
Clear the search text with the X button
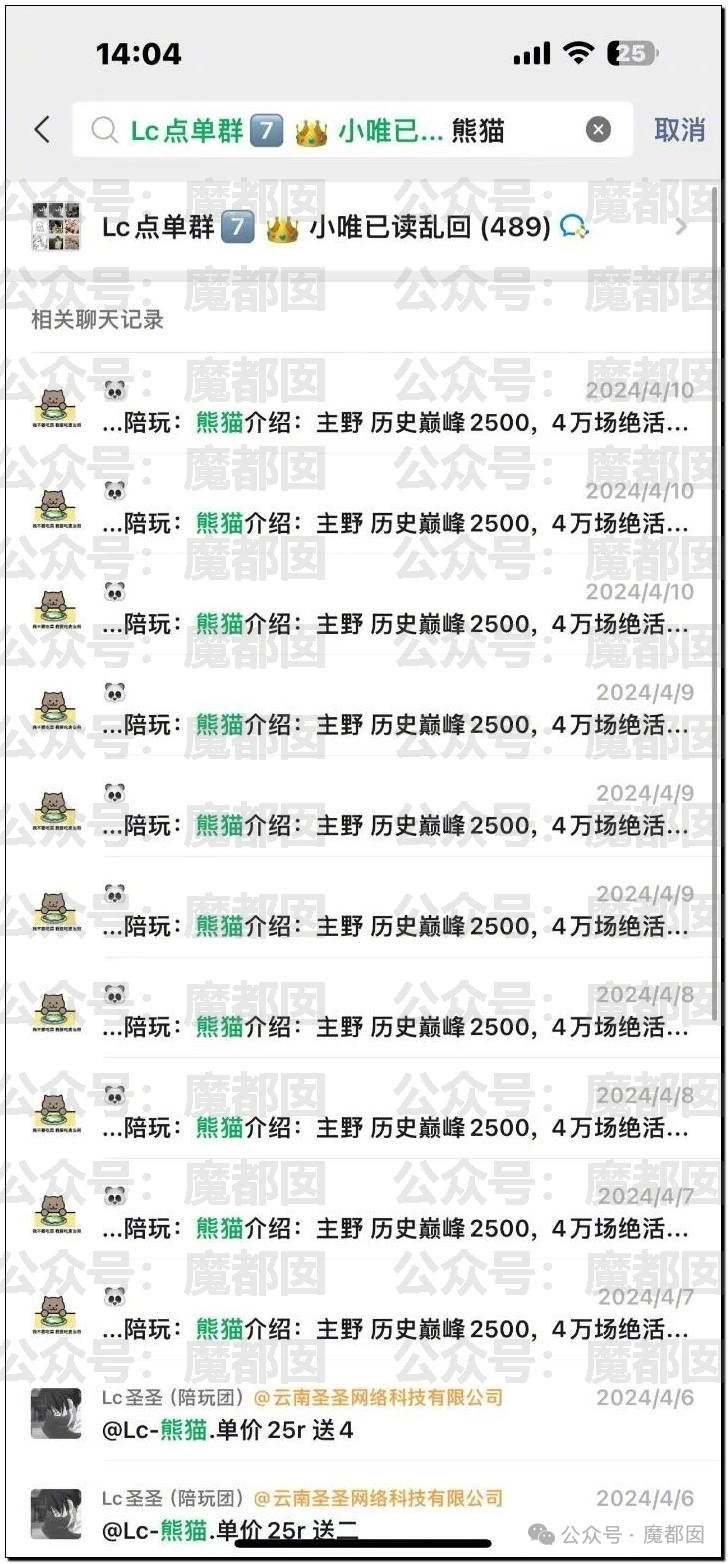[598, 130]
